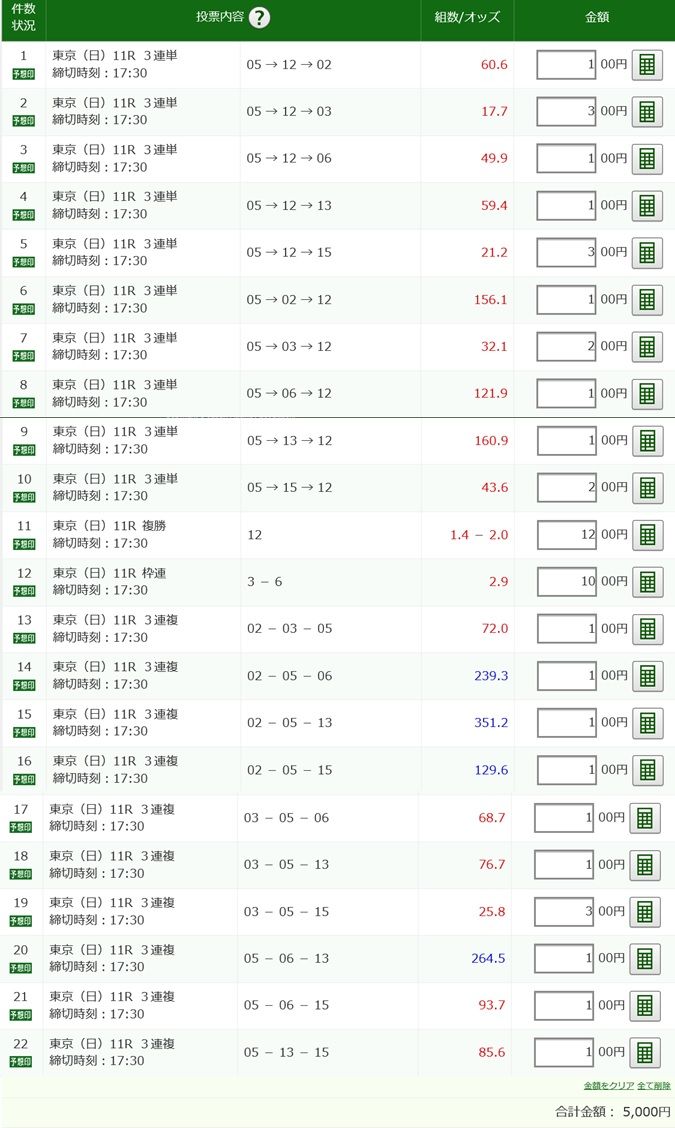Open the calculator for 3連複 05-06-13

click(645, 959)
